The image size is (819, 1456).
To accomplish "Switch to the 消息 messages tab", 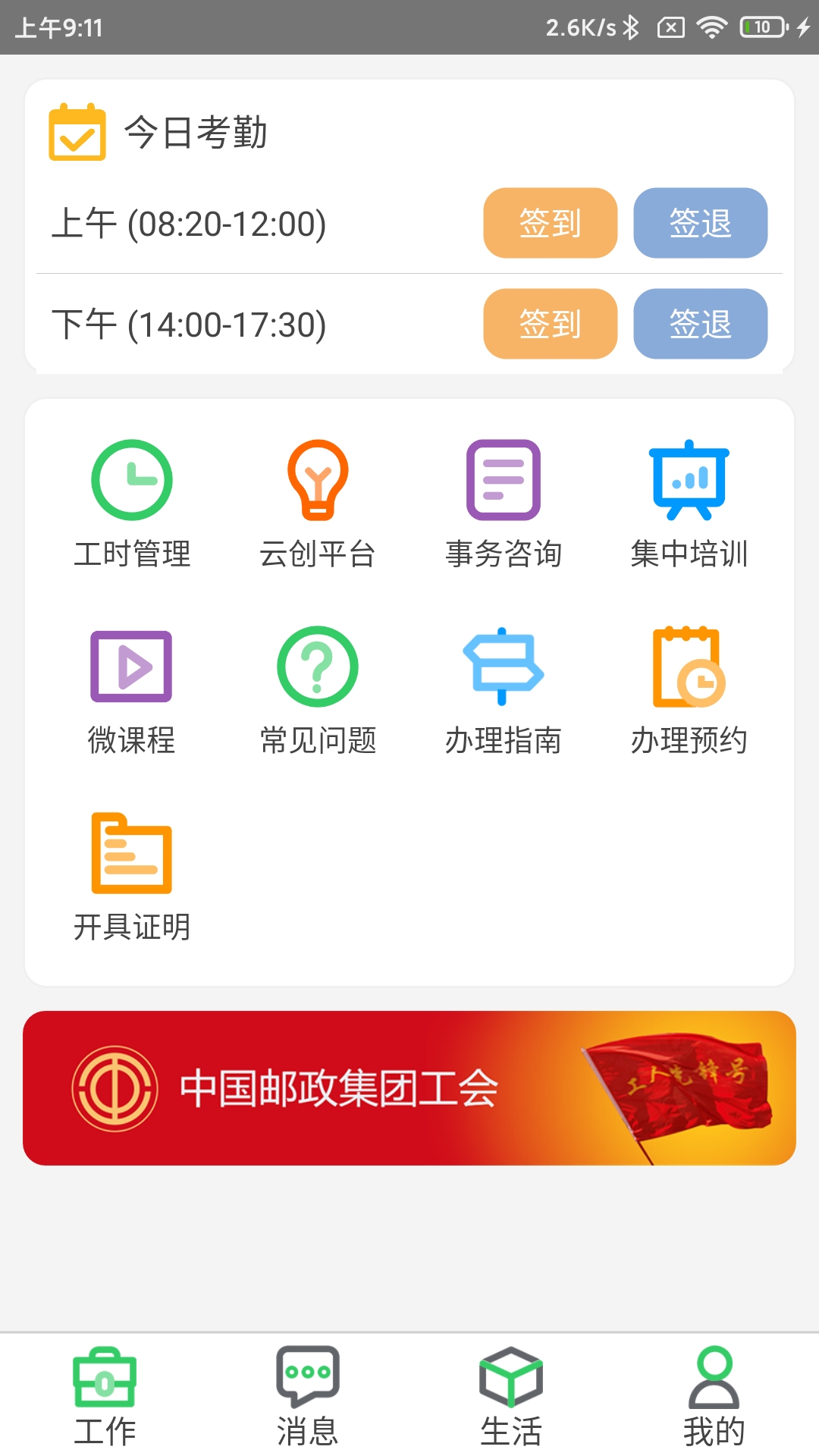I will click(x=307, y=1399).
